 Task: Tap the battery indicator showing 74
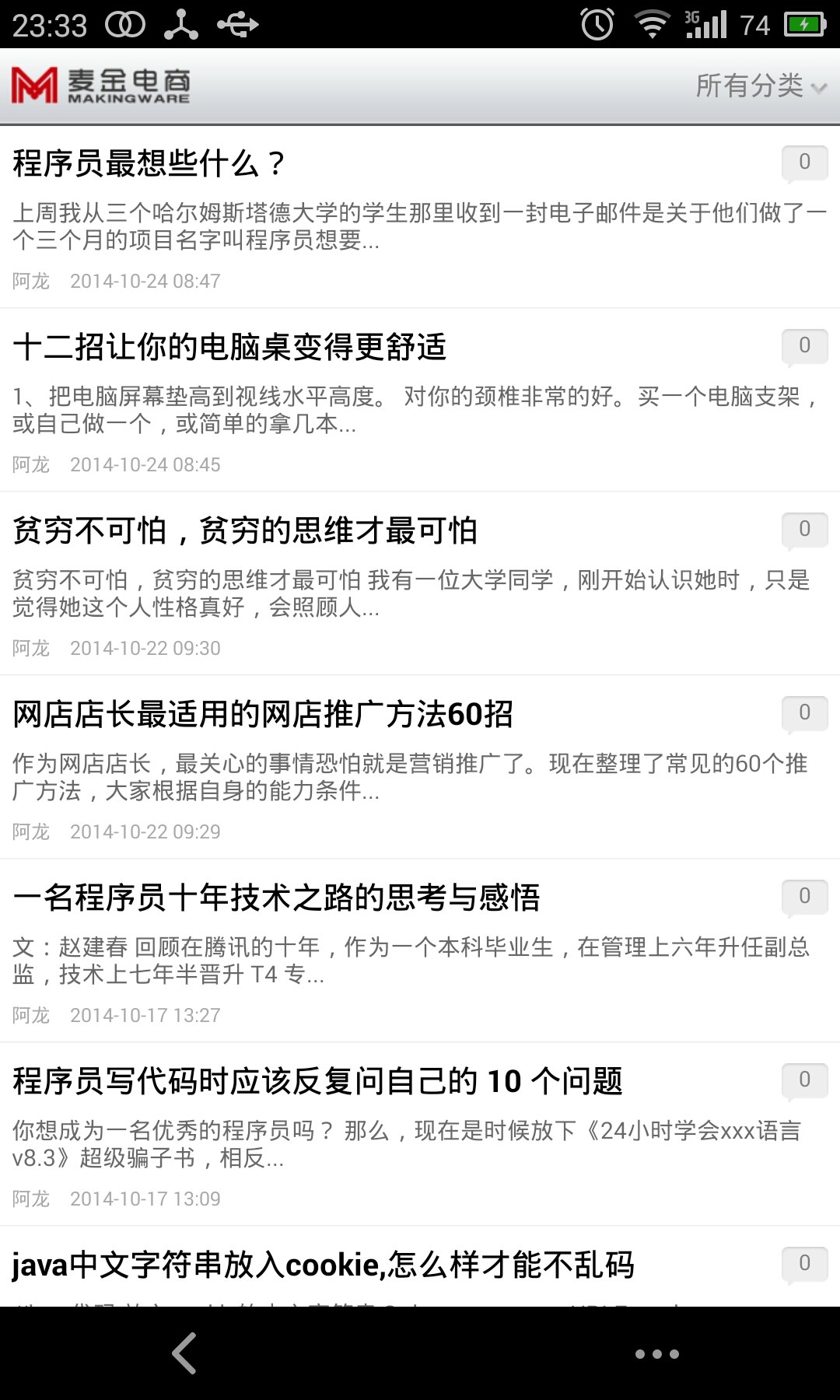802,25
